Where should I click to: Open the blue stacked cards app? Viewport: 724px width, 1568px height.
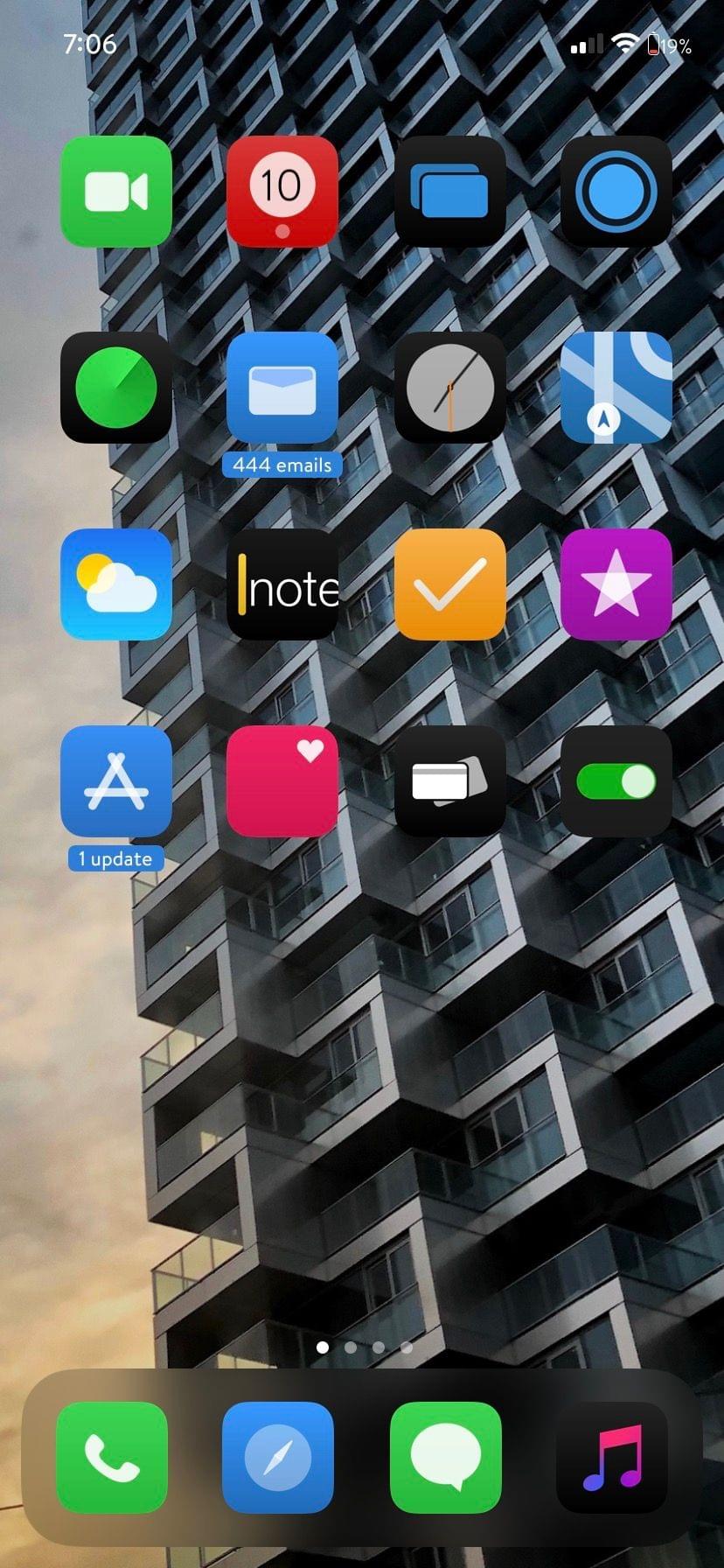[449, 192]
